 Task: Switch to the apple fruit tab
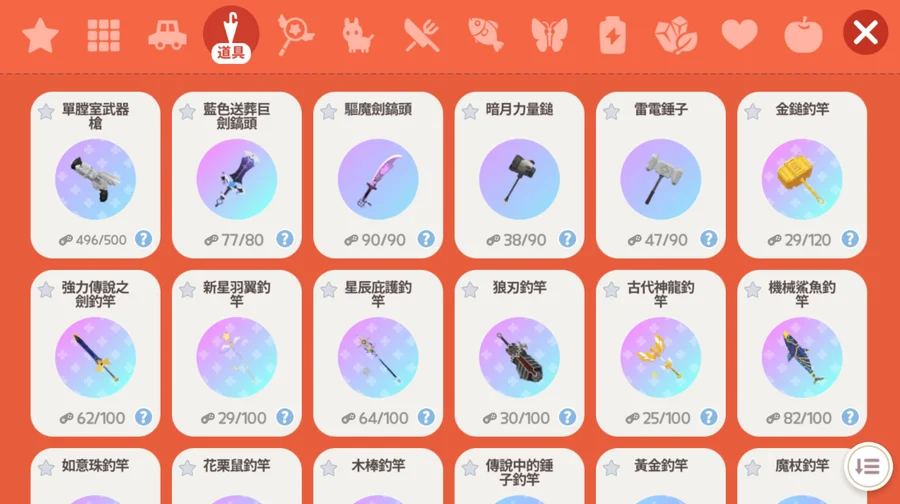(x=802, y=35)
